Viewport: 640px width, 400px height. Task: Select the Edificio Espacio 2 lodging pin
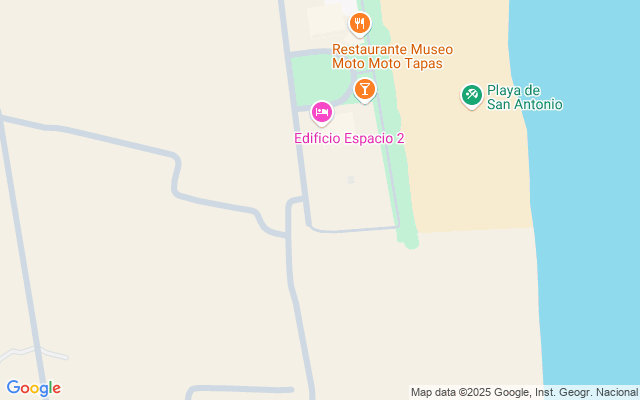[322, 113]
